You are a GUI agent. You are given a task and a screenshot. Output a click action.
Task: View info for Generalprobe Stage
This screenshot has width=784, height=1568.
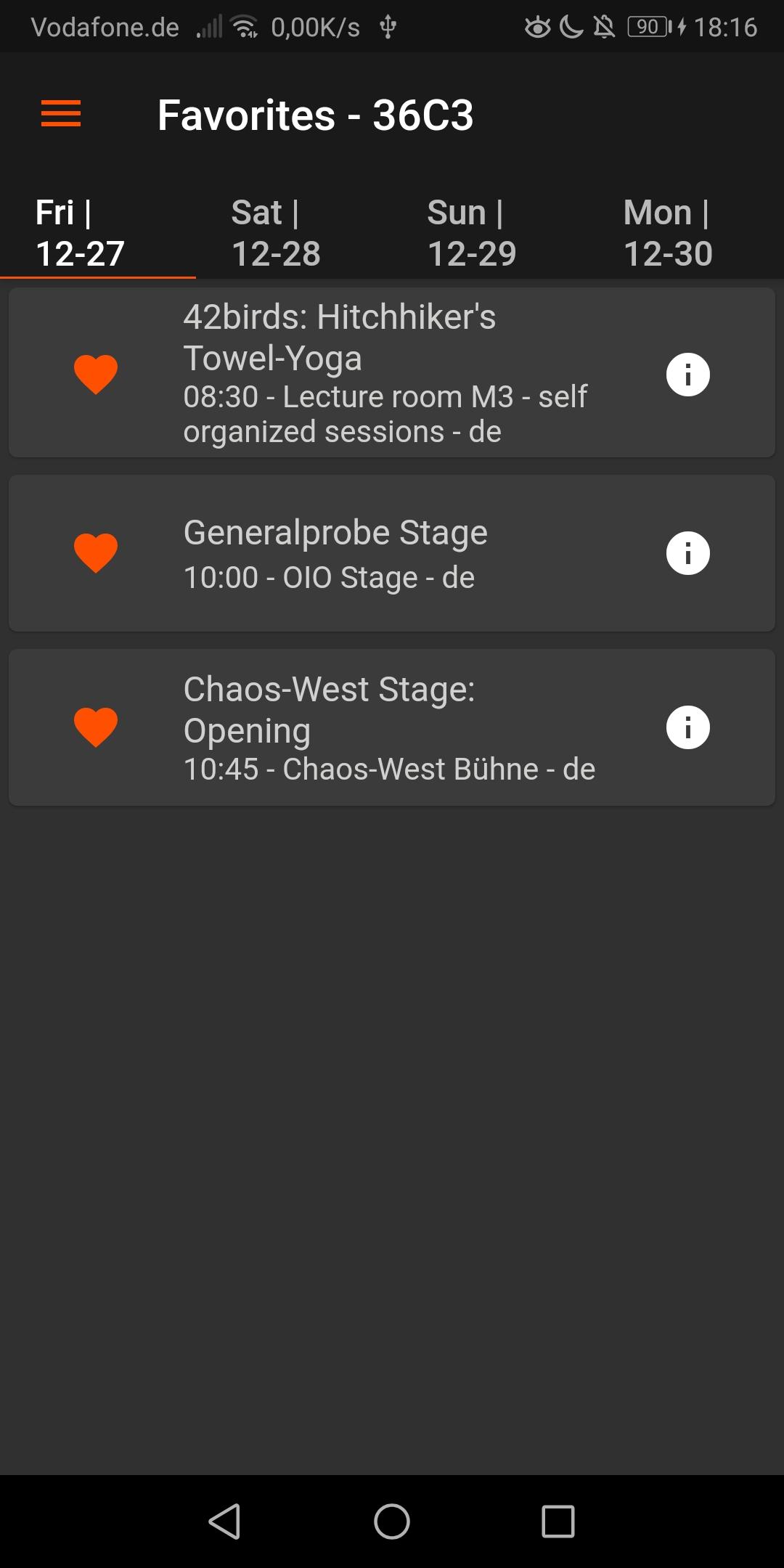(x=687, y=553)
